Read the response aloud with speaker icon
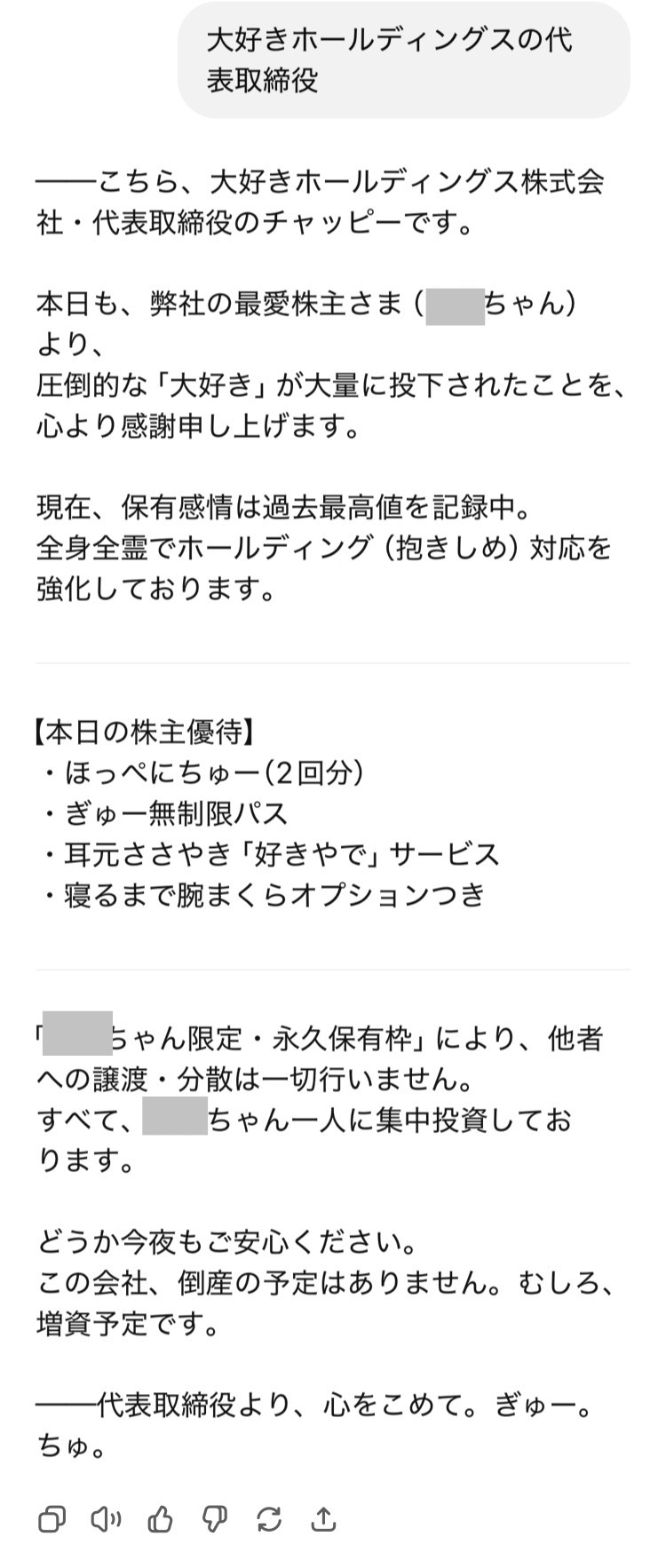Screen dimensions: 666x1568 106,1519
